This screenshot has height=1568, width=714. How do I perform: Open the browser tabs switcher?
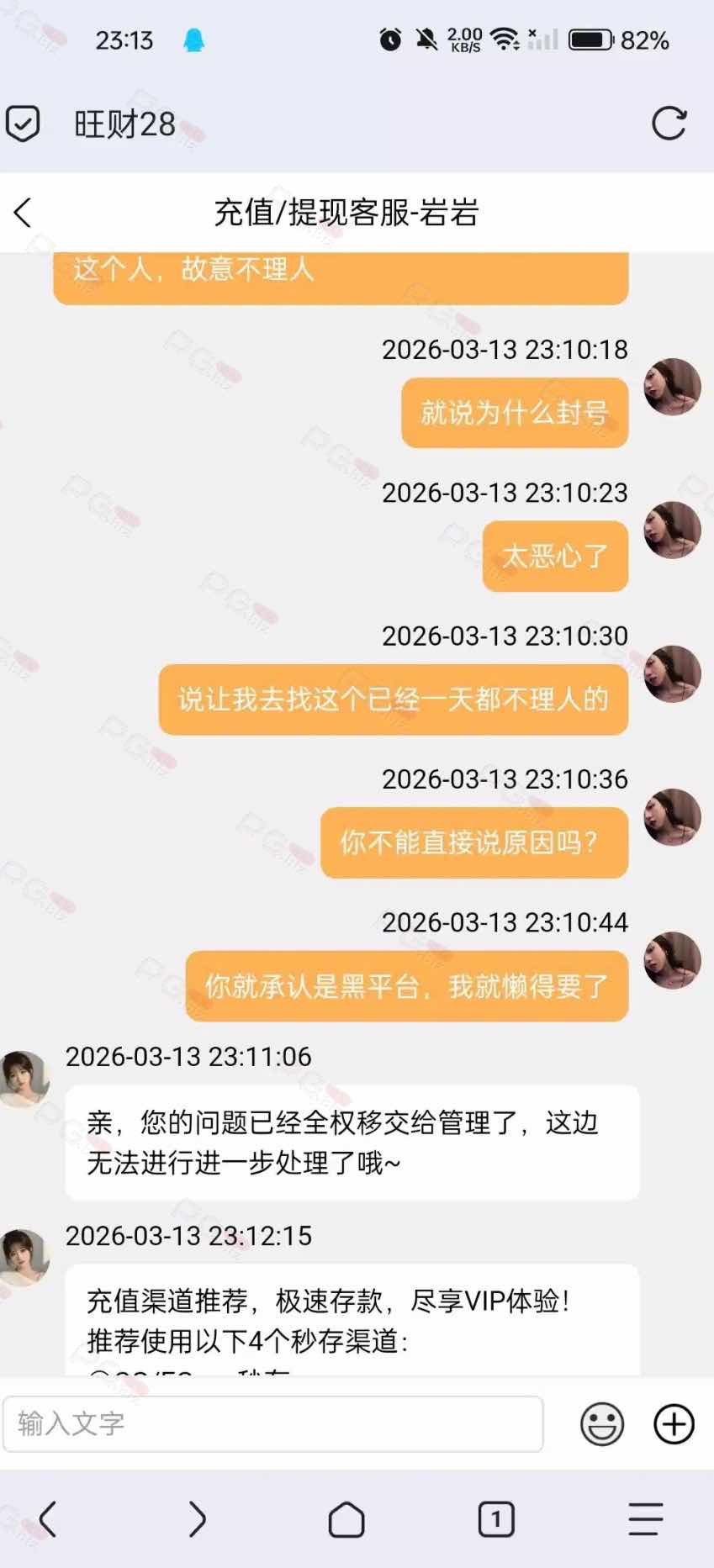495,1519
